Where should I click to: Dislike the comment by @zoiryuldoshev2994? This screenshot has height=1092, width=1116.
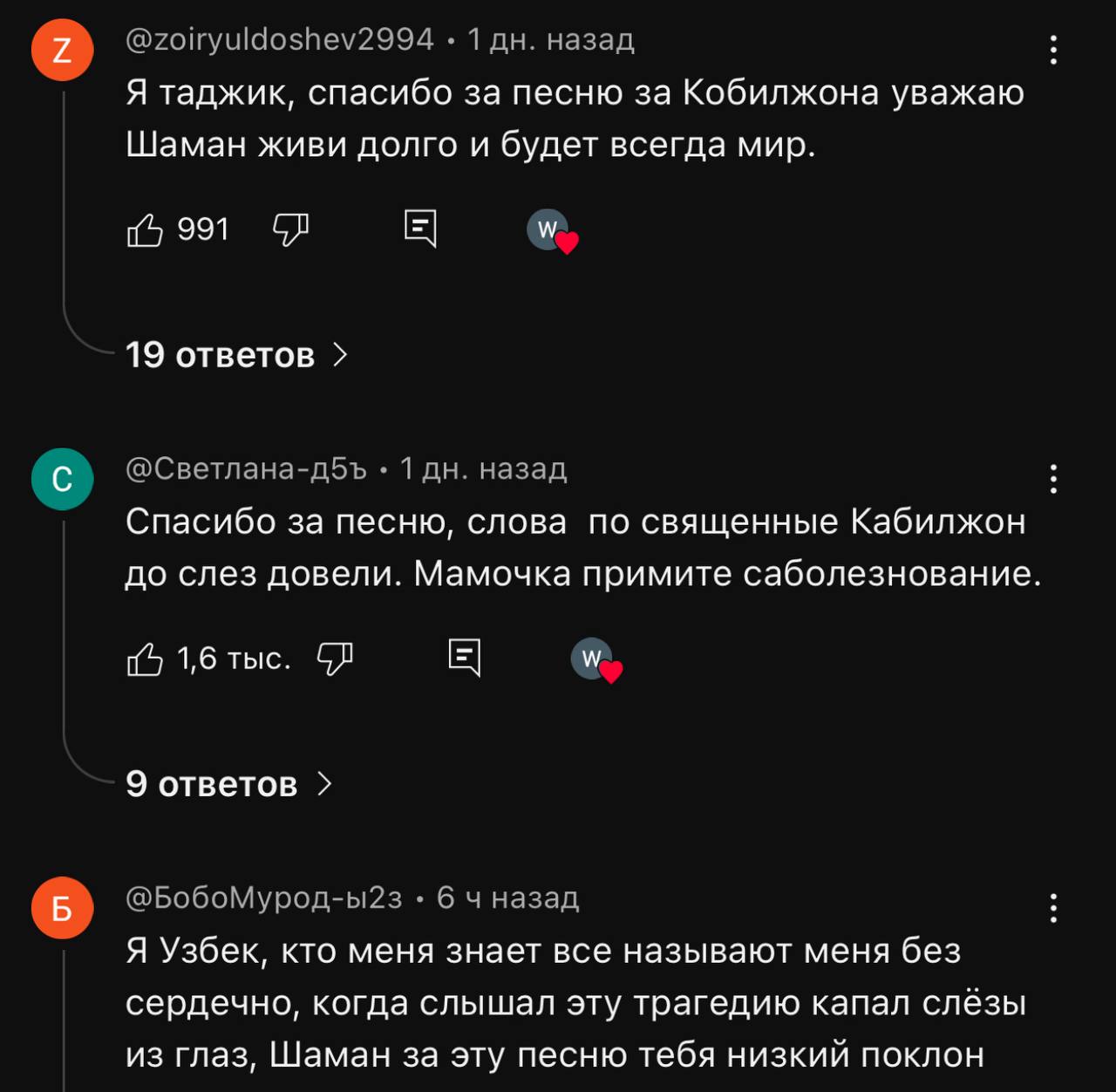290,230
